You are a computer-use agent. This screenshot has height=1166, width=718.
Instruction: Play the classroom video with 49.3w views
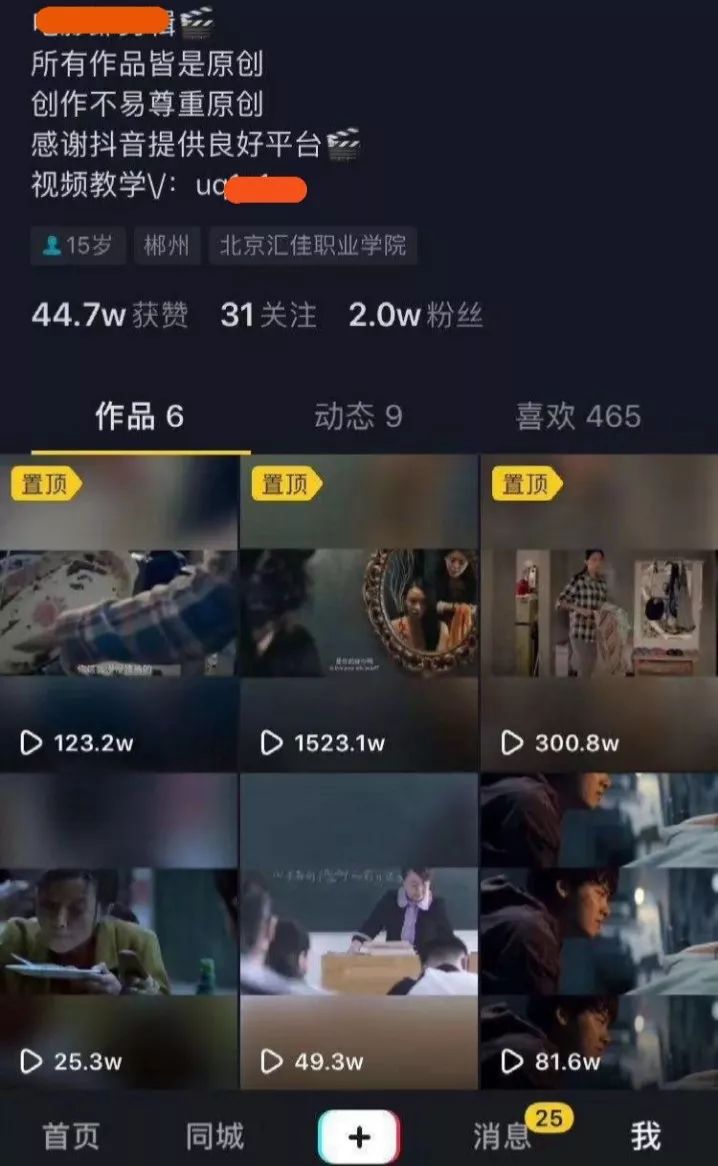pos(359,930)
